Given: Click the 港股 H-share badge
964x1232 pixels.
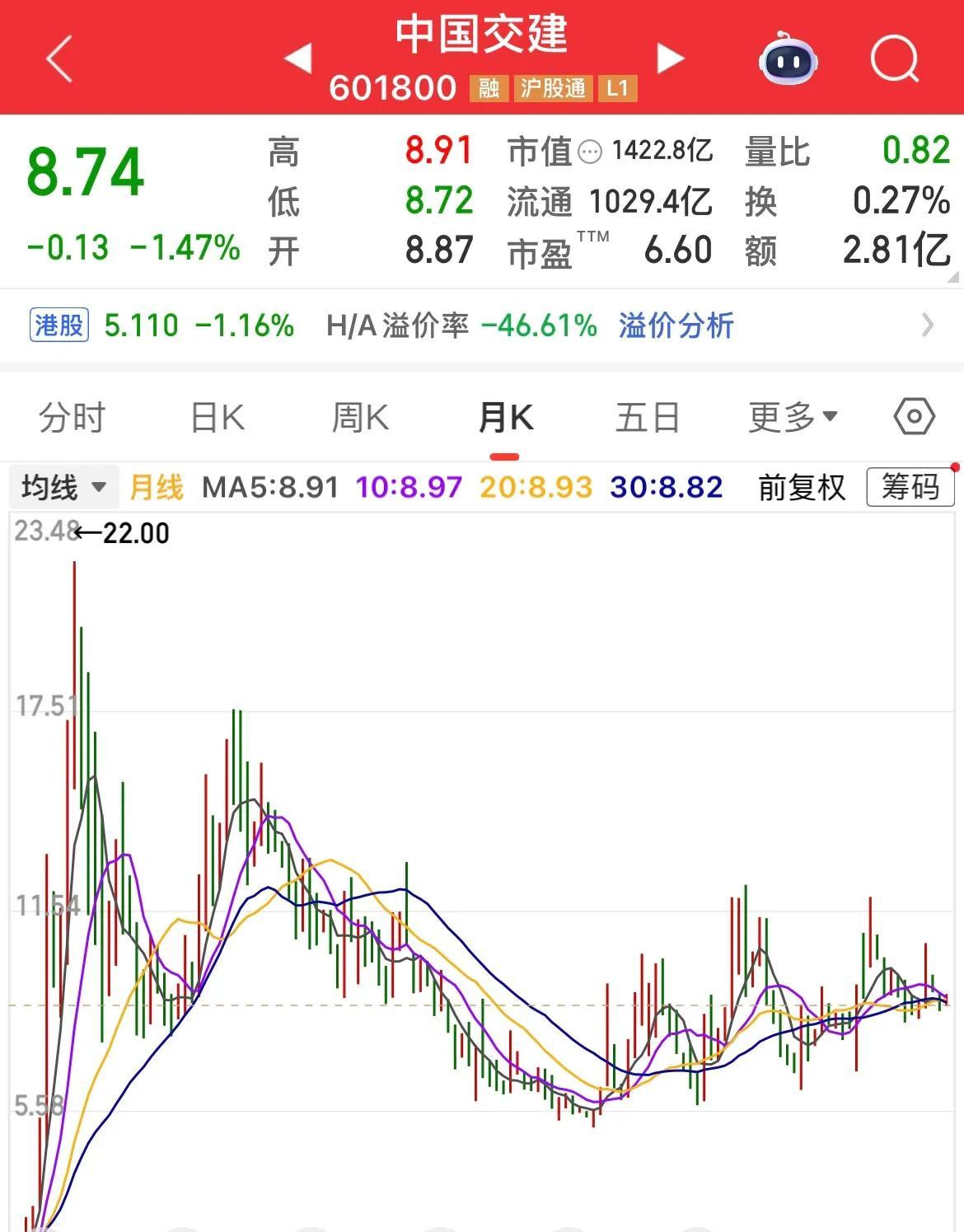Looking at the screenshot, I should (58, 326).
